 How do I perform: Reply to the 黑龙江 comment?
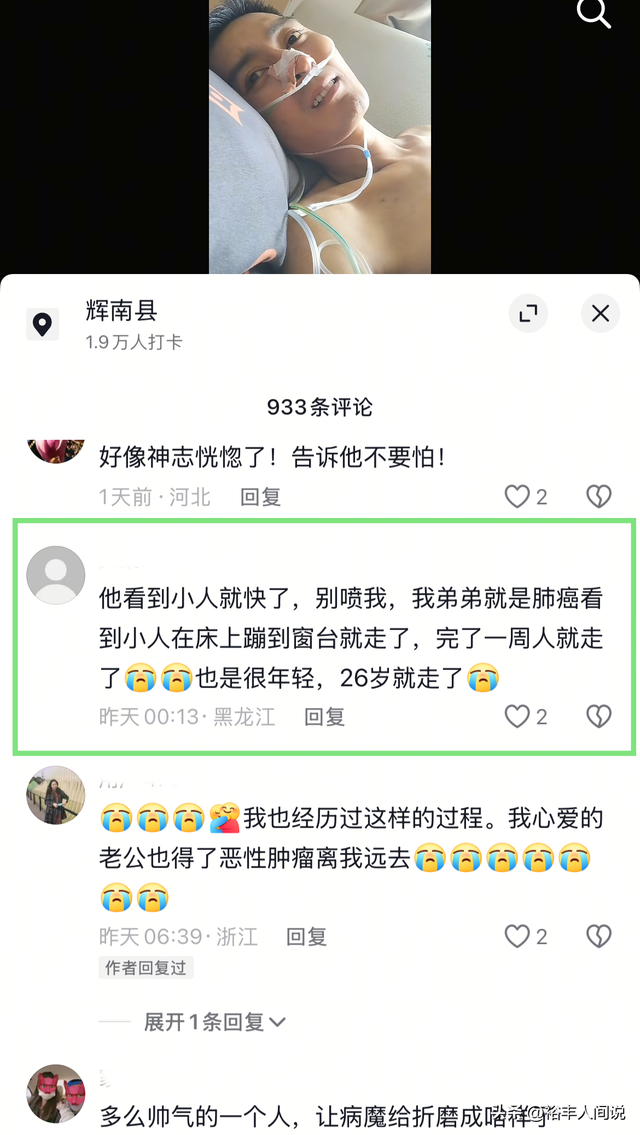point(324,717)
